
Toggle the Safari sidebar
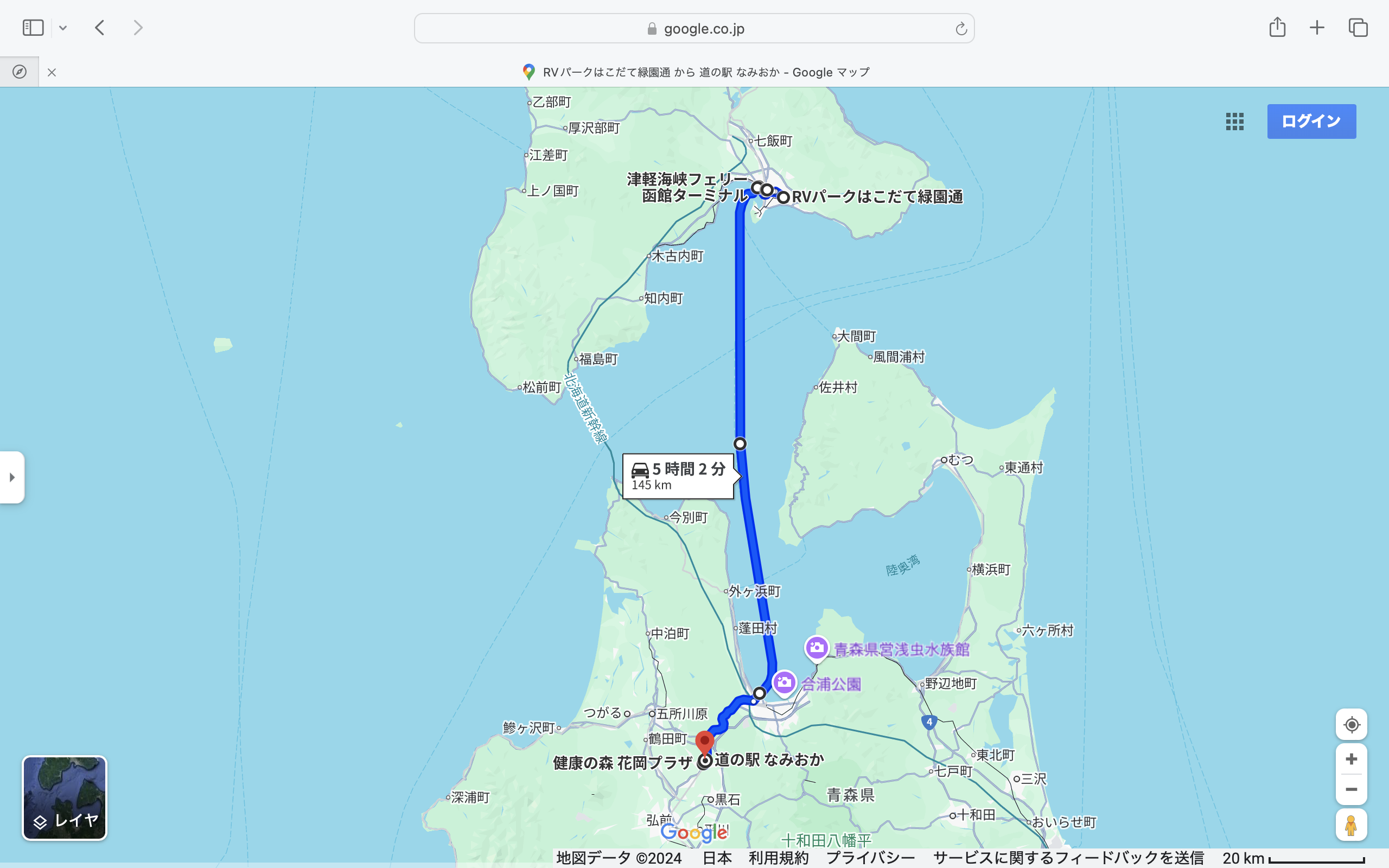(33, 28)
